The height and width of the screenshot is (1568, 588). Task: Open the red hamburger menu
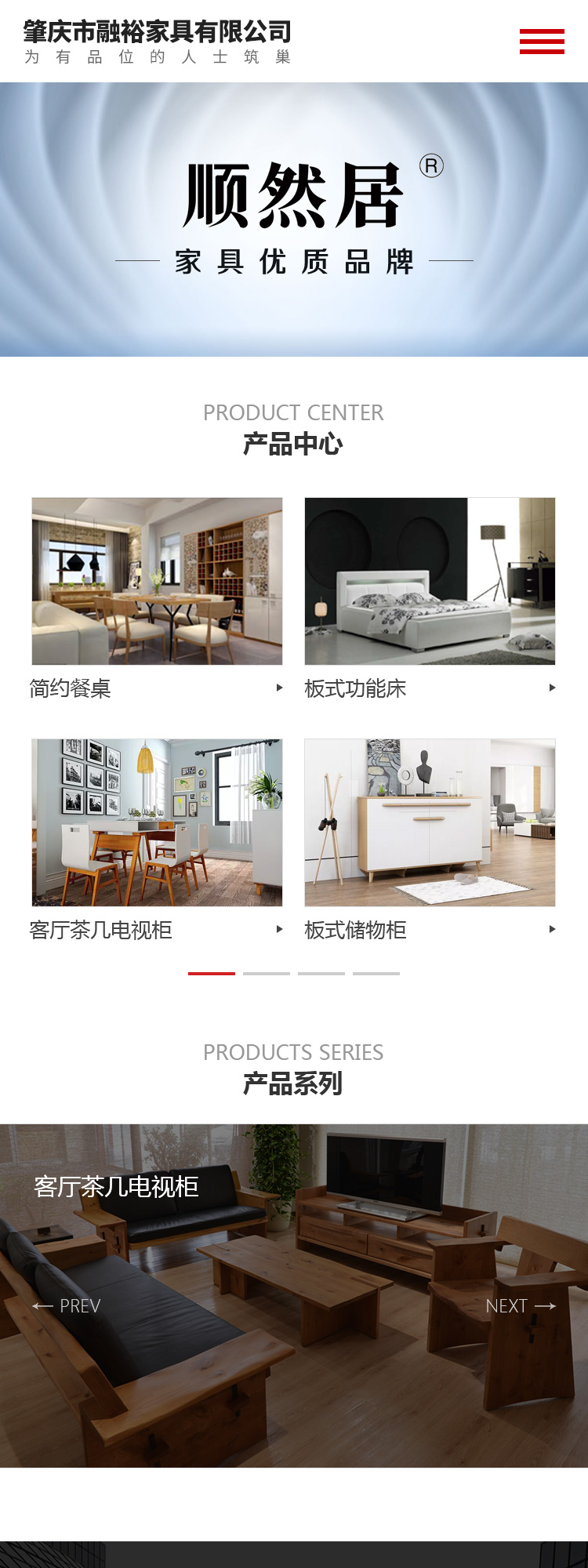(542, 42)
